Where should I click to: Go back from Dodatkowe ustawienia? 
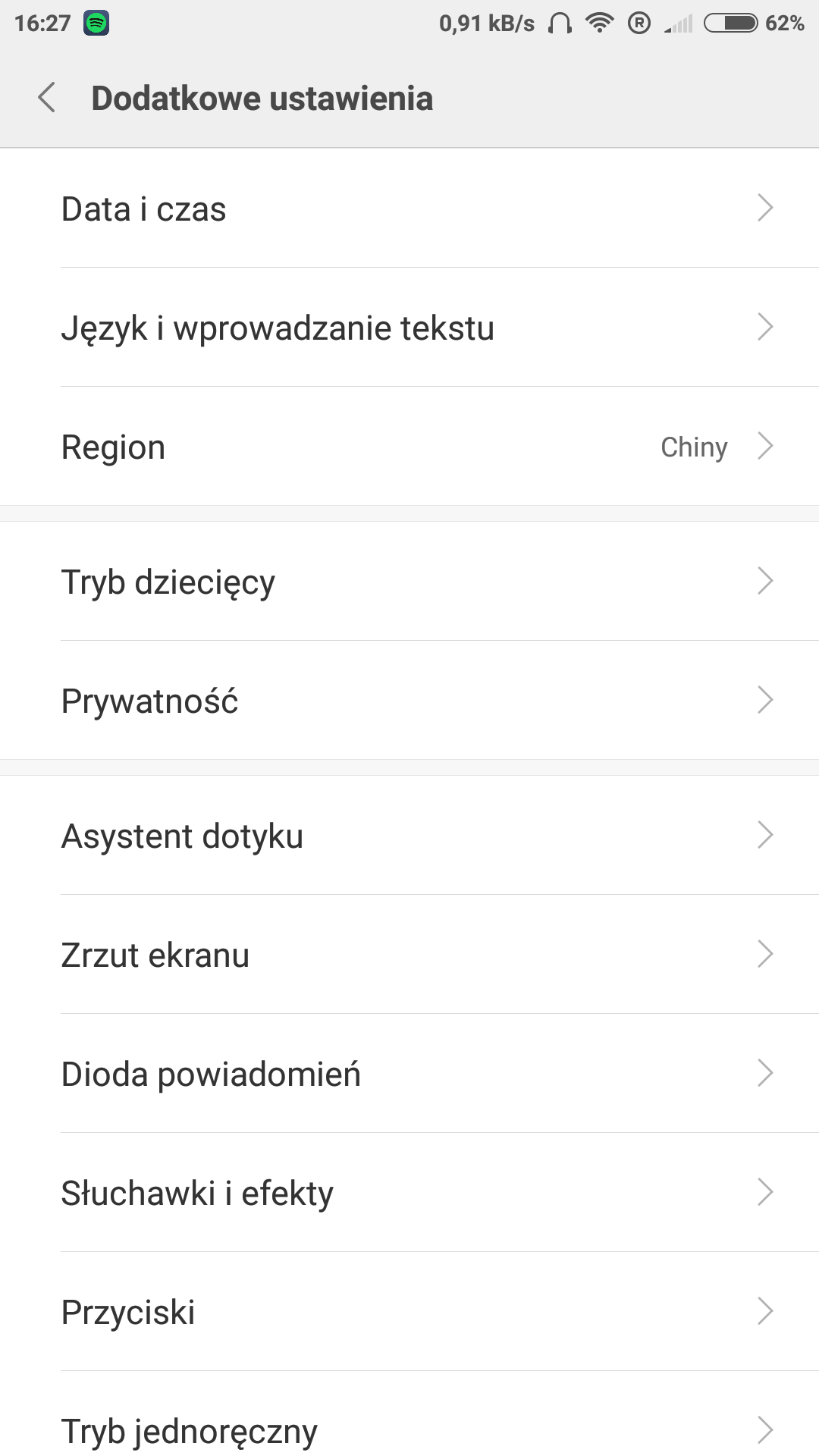(47, 98)
